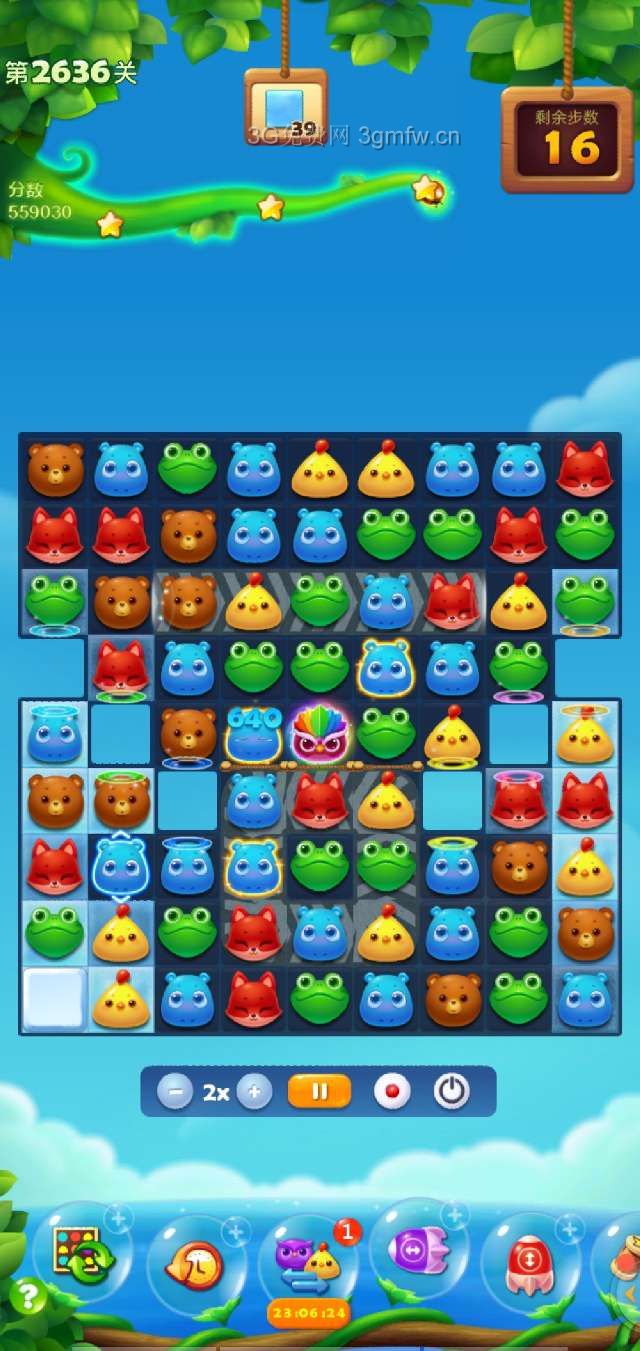The height and width of the screenshot is (1351, 640).
Task: Increase the playback speed with the plus button
Action: [x=254, y=1092]
